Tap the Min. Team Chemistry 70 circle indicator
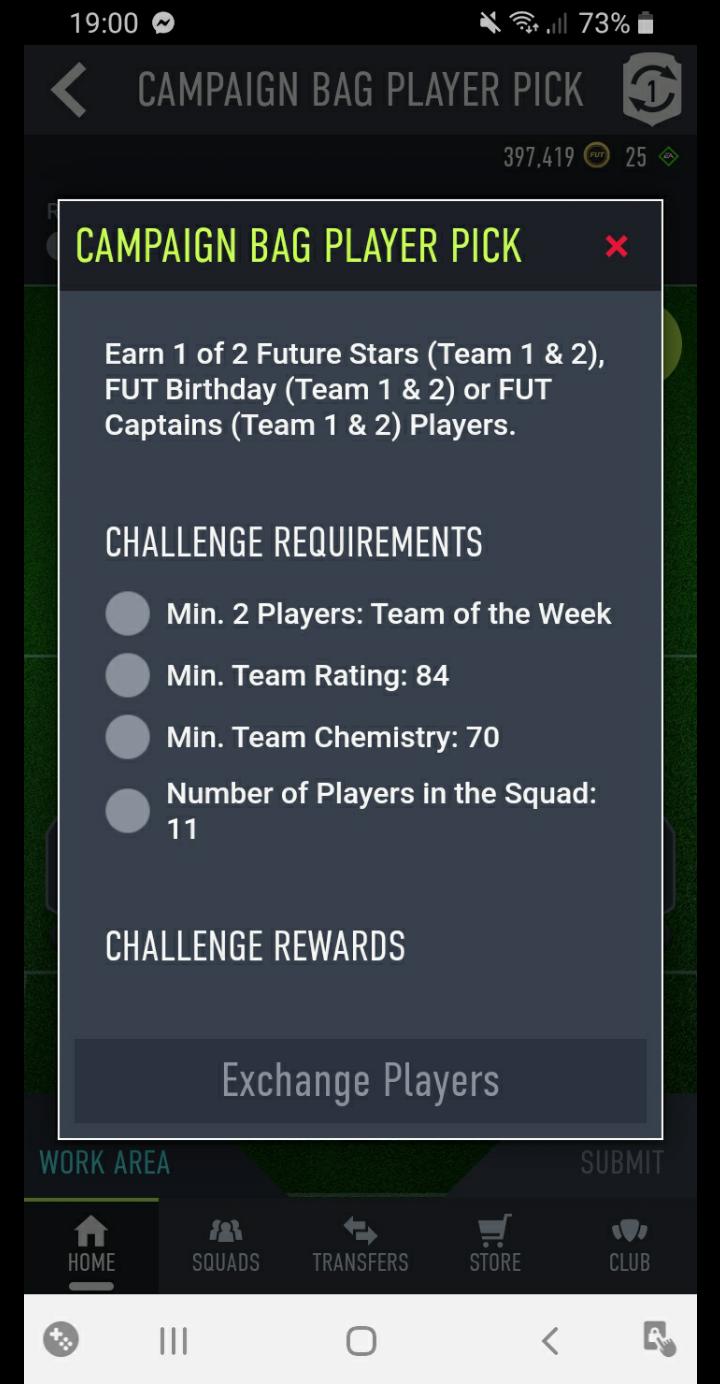Screen dimensions: 720x1384 pos(127,737)
